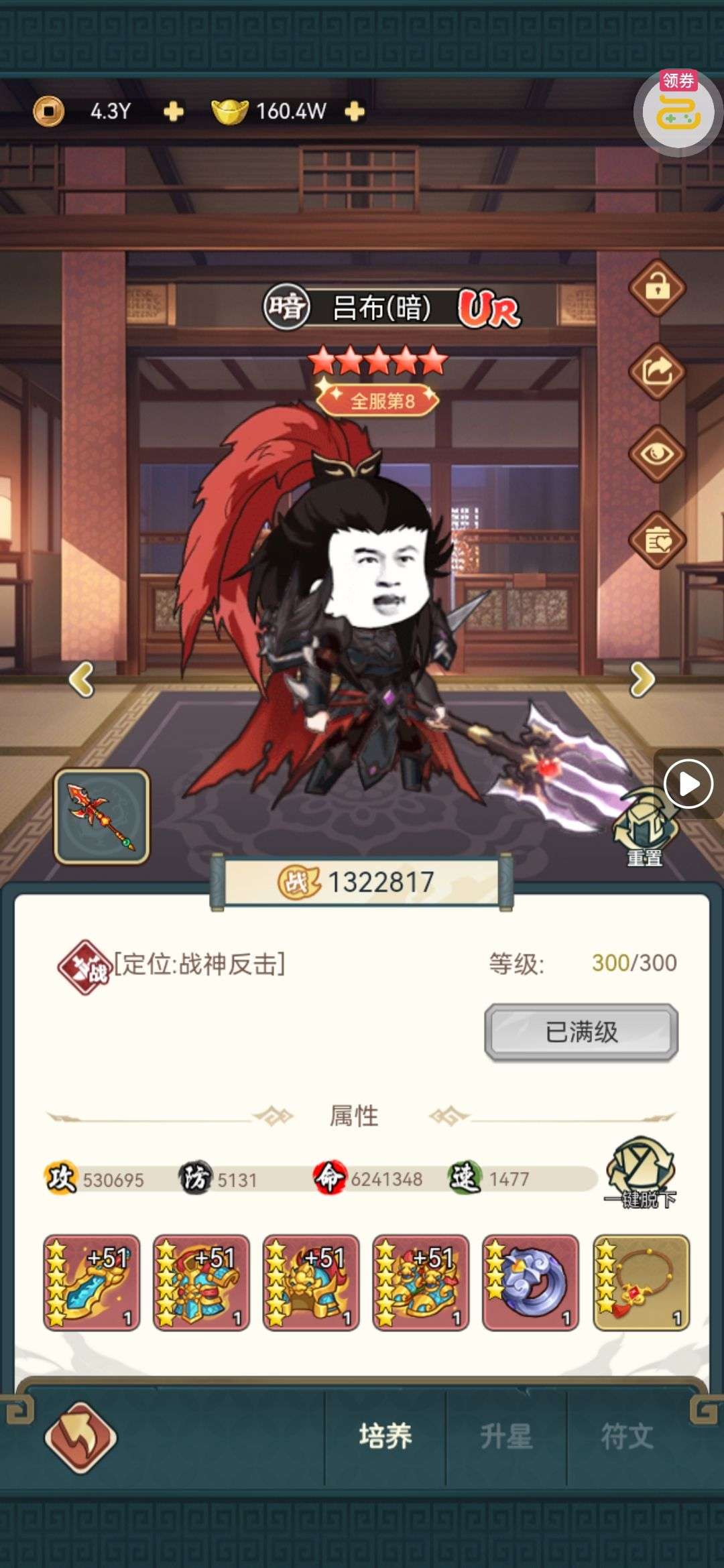Open the equipped blue sword +51 slot
This screenshot has width=724, height=1568.
[x=92, y=1282]
